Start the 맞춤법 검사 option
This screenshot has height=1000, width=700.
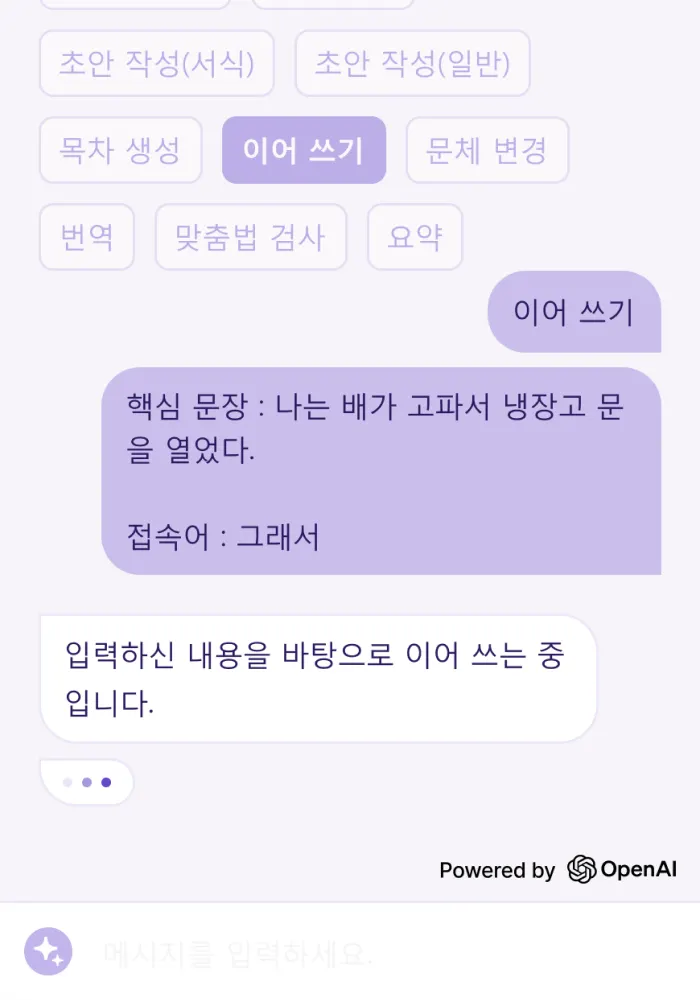click(250, 237)
